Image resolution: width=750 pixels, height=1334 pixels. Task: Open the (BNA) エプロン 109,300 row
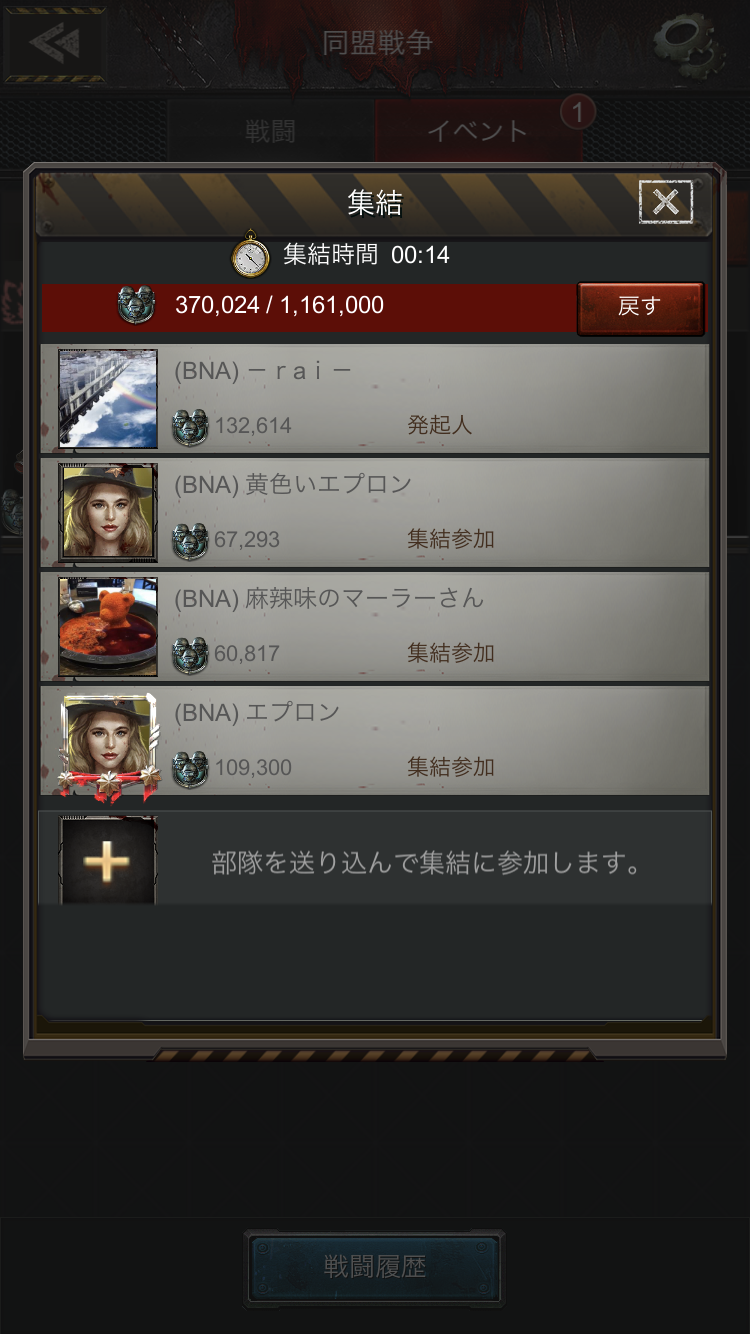coord(375,740)
